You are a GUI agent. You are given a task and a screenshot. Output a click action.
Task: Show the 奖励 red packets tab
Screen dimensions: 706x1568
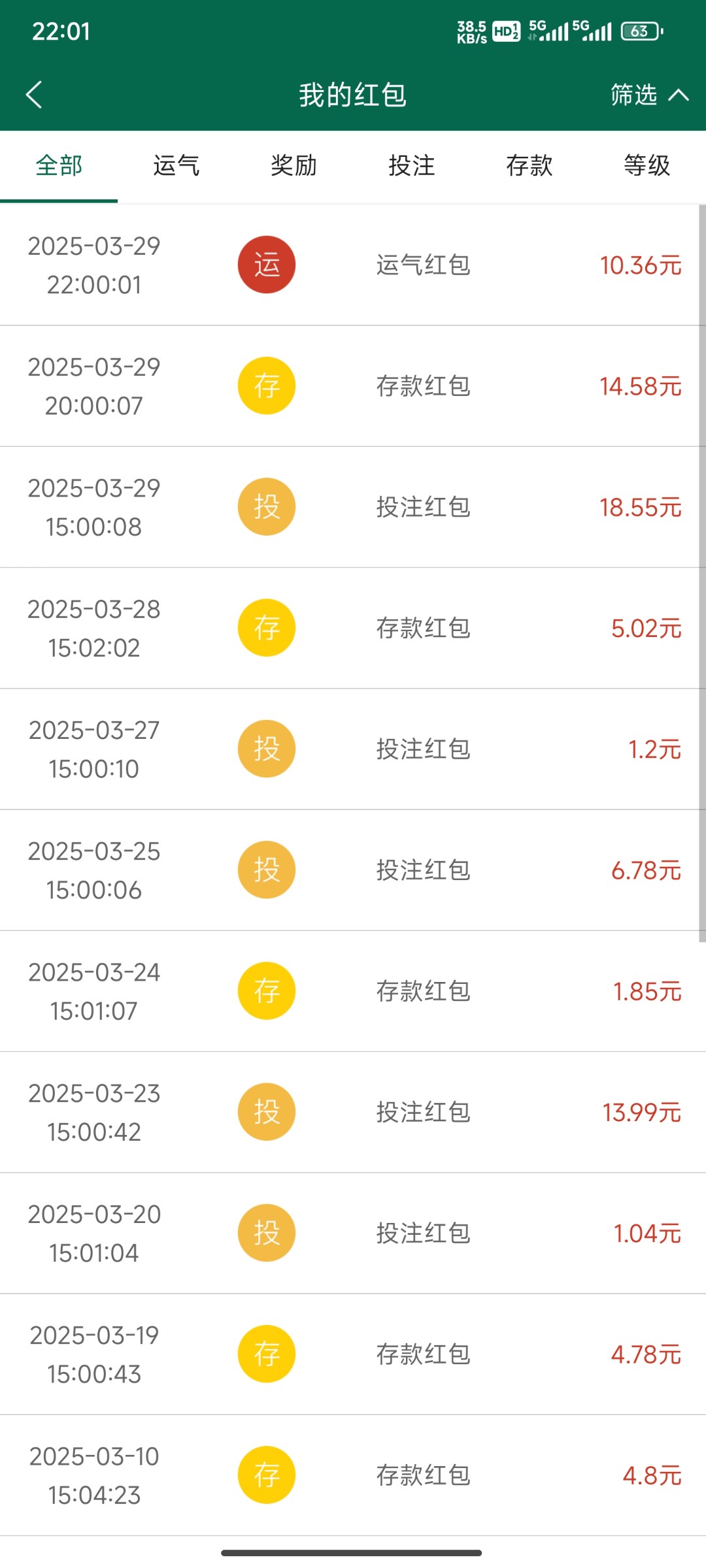click(x=294, y=166)
